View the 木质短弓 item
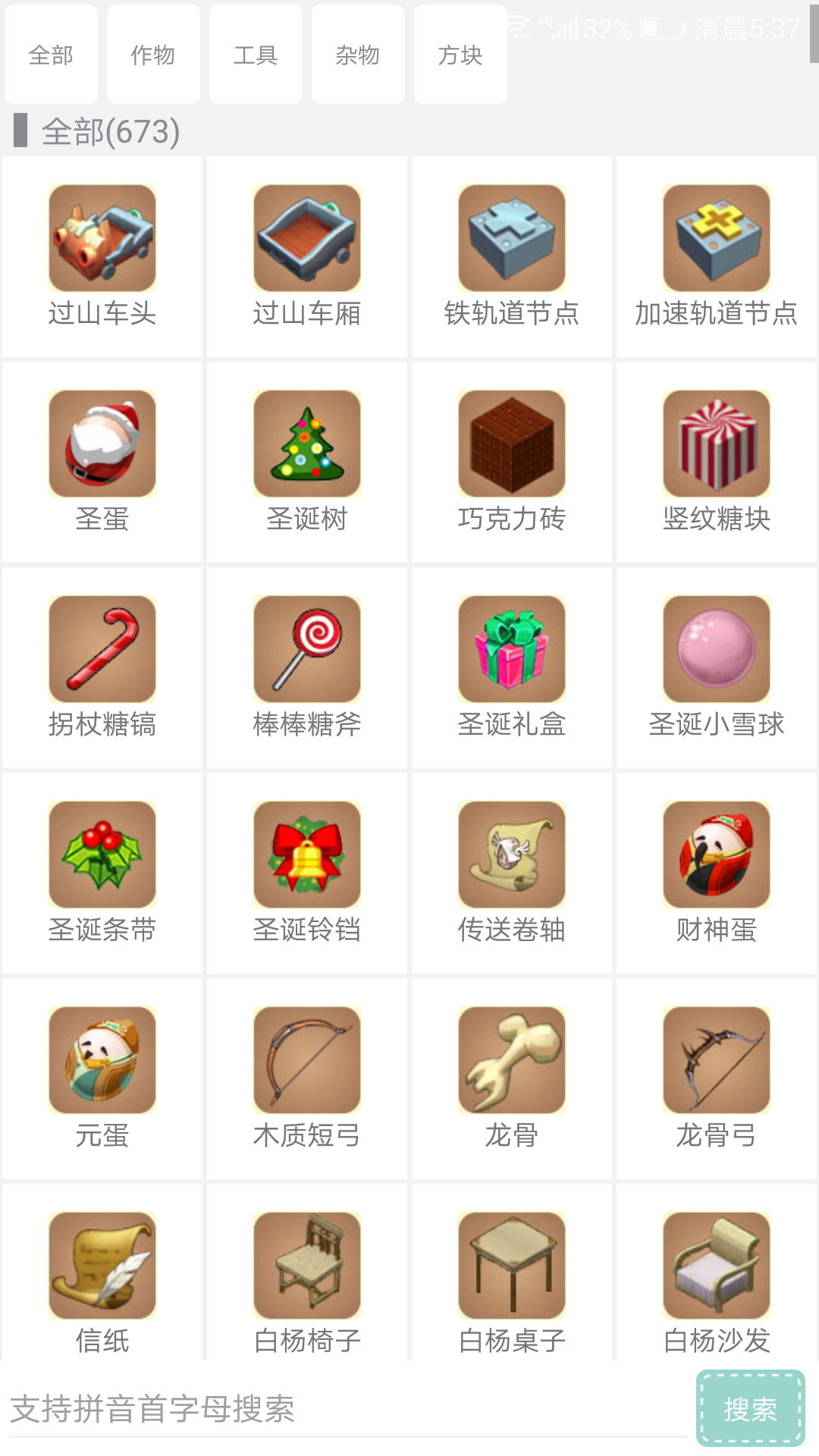This screenshot has height=1456, width=819. click(307, 1078)
